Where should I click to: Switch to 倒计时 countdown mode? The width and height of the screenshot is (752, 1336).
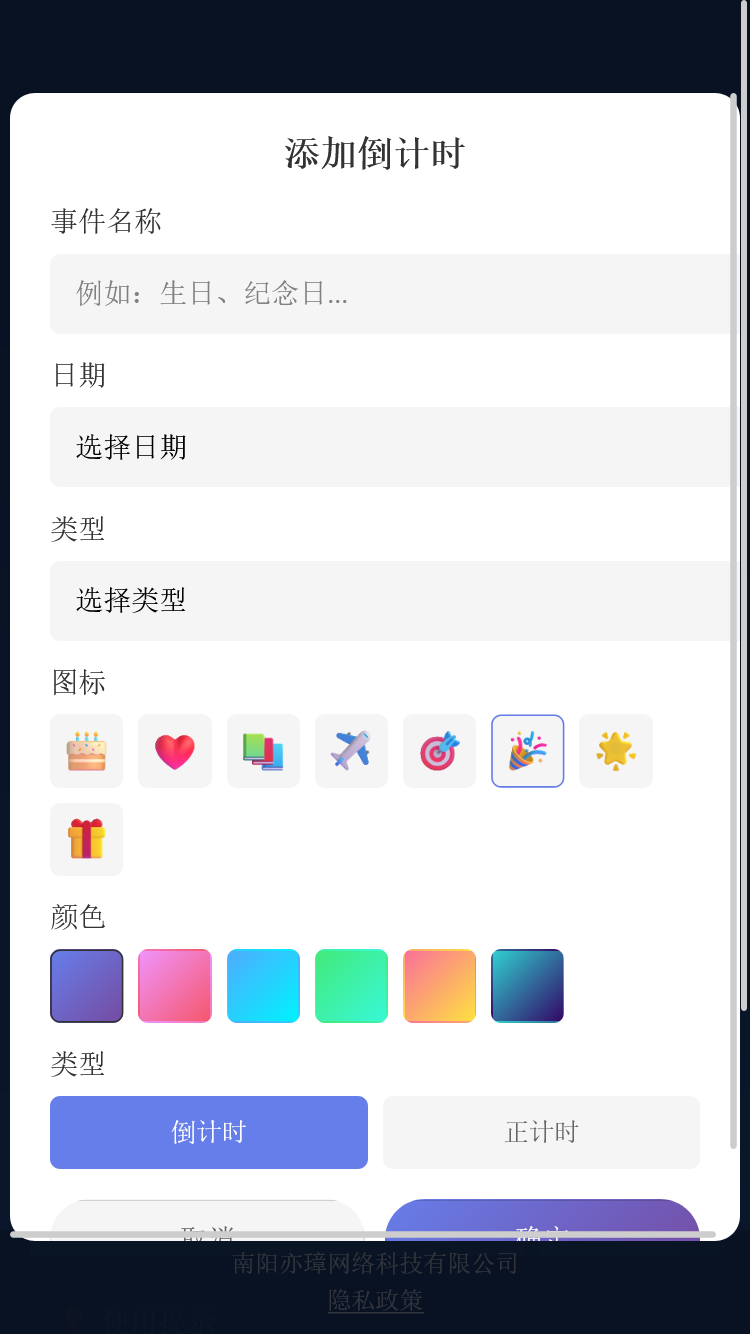209,1132
